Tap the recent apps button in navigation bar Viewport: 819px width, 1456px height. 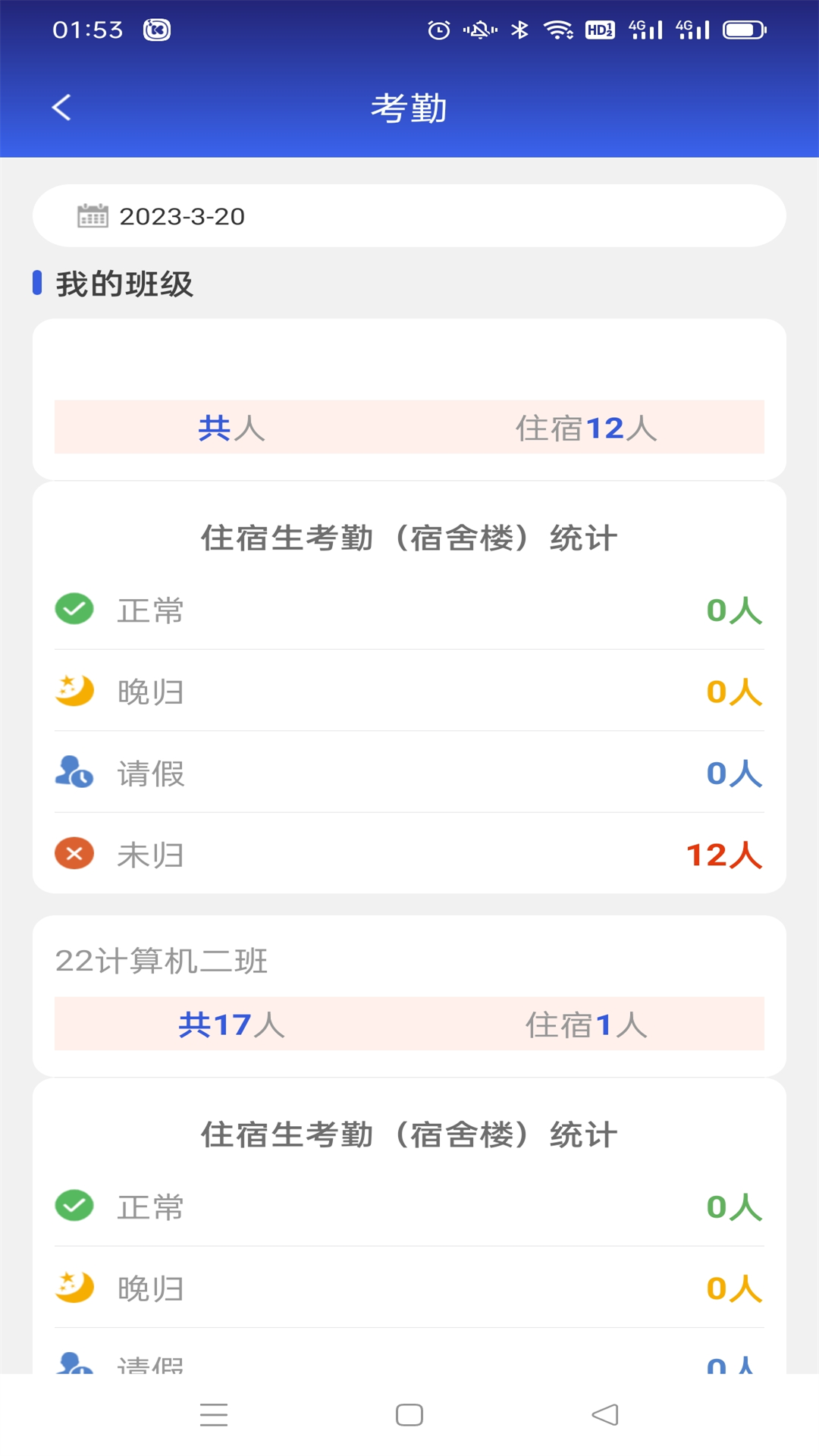tap(215, 1414)
